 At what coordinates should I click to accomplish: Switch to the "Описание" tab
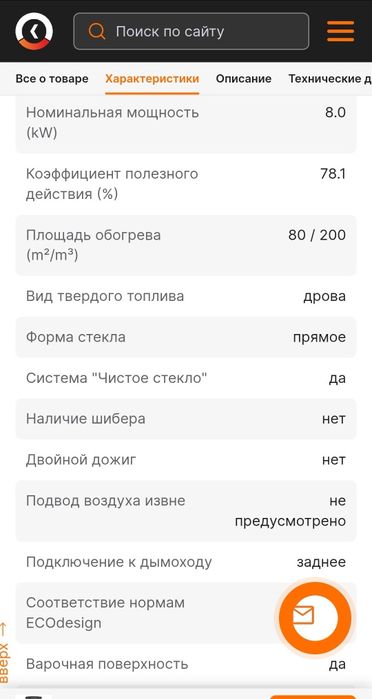[x=244, y=79]
